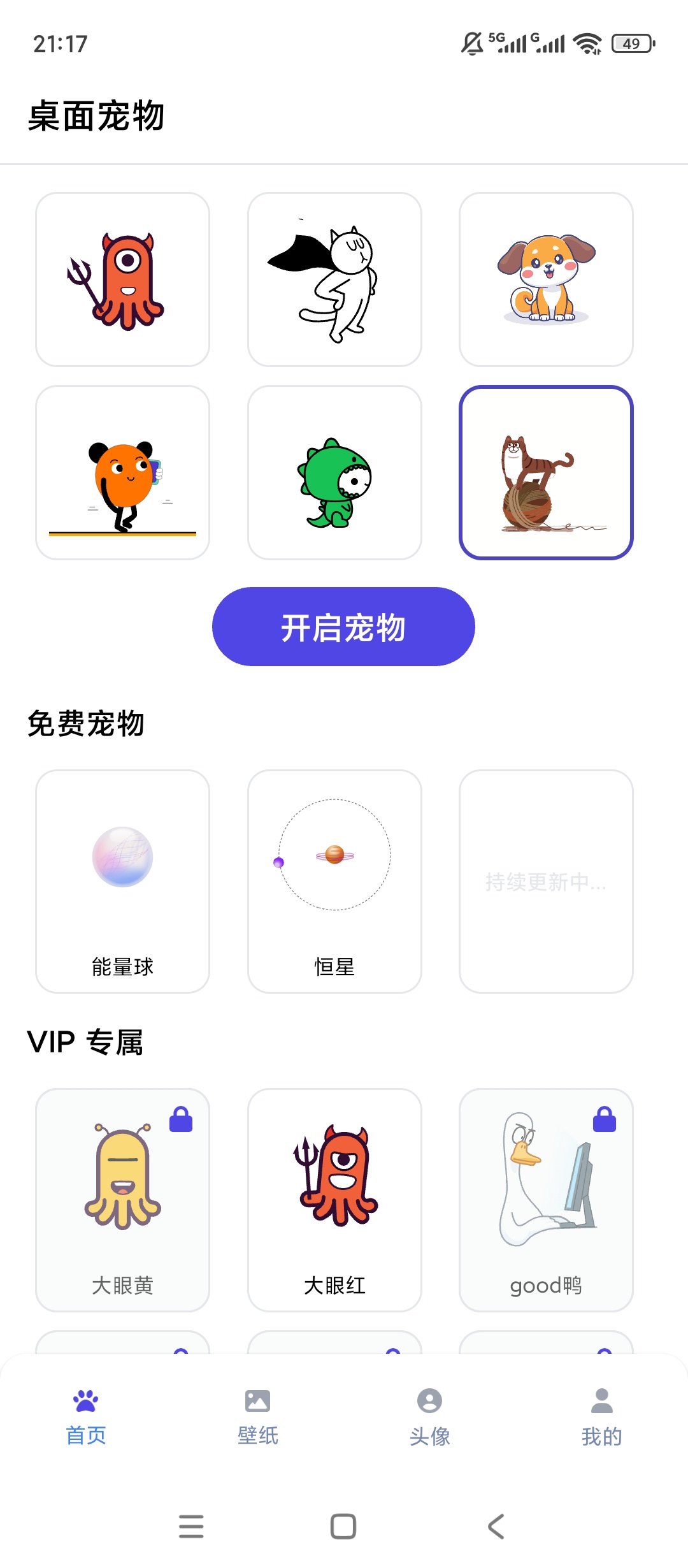This screenshot has width=688, height=1568.
Task: Choose the orange puppy pet
Action: [547, 279]
